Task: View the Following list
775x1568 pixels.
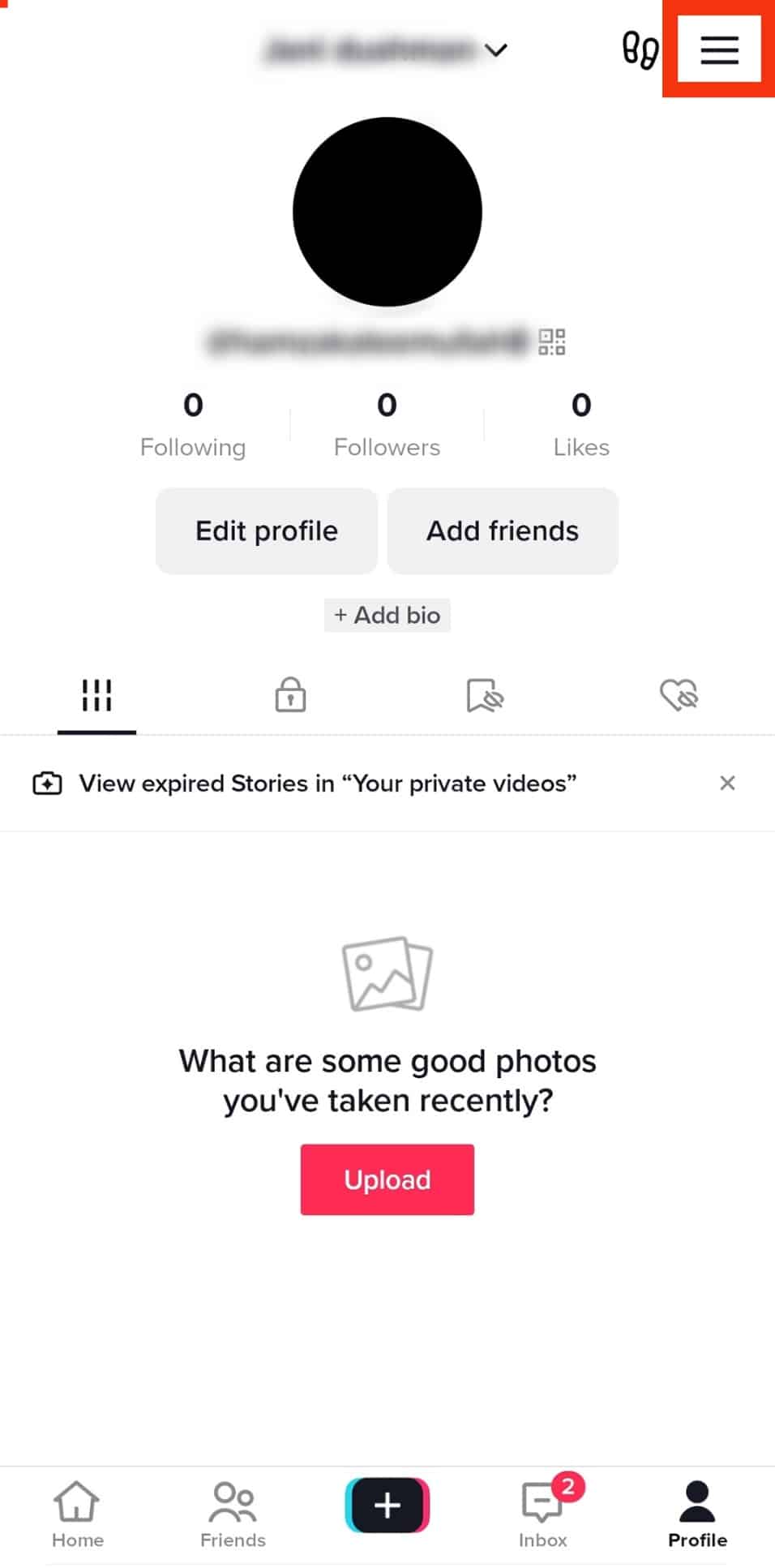Action: tap(193, 425)
